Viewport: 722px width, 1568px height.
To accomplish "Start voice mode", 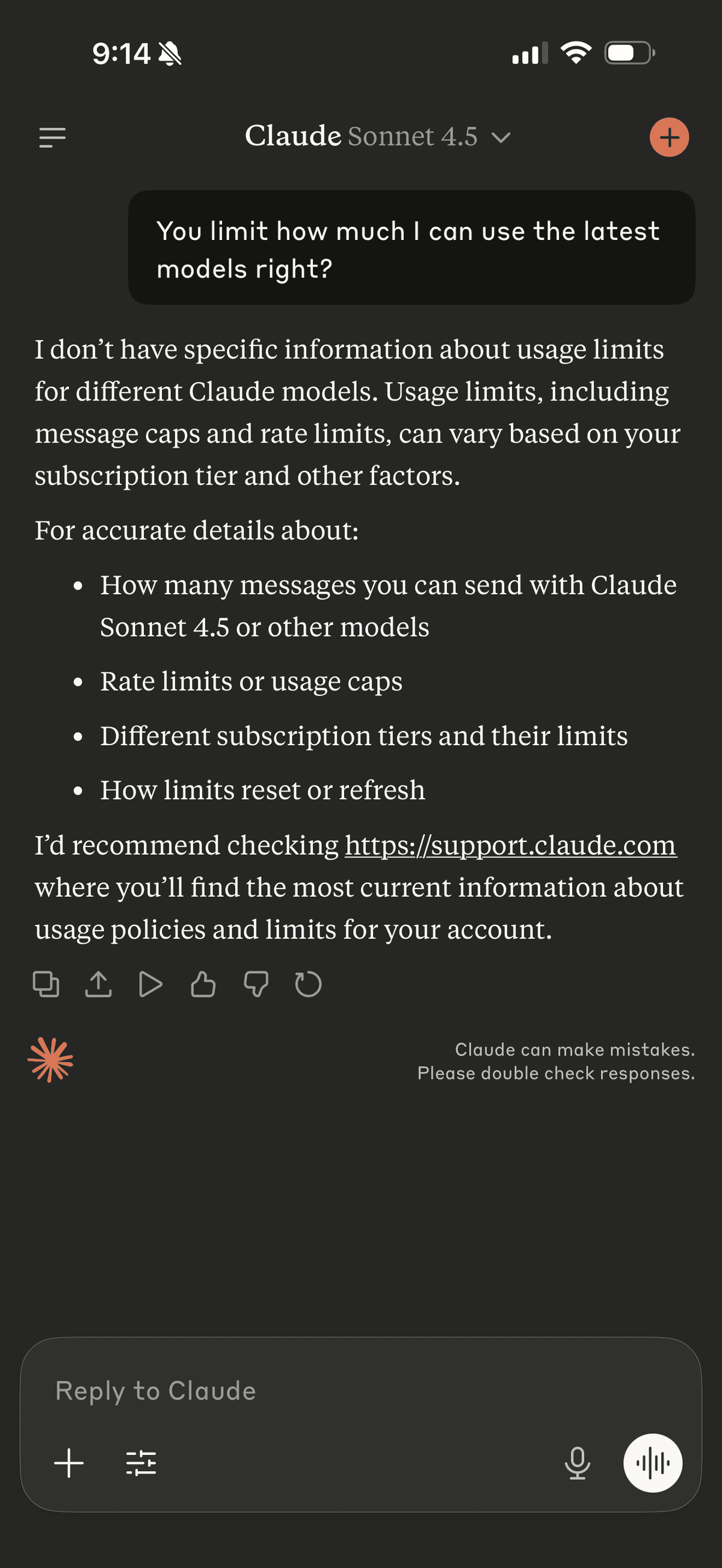I will tap(653, 1463).
